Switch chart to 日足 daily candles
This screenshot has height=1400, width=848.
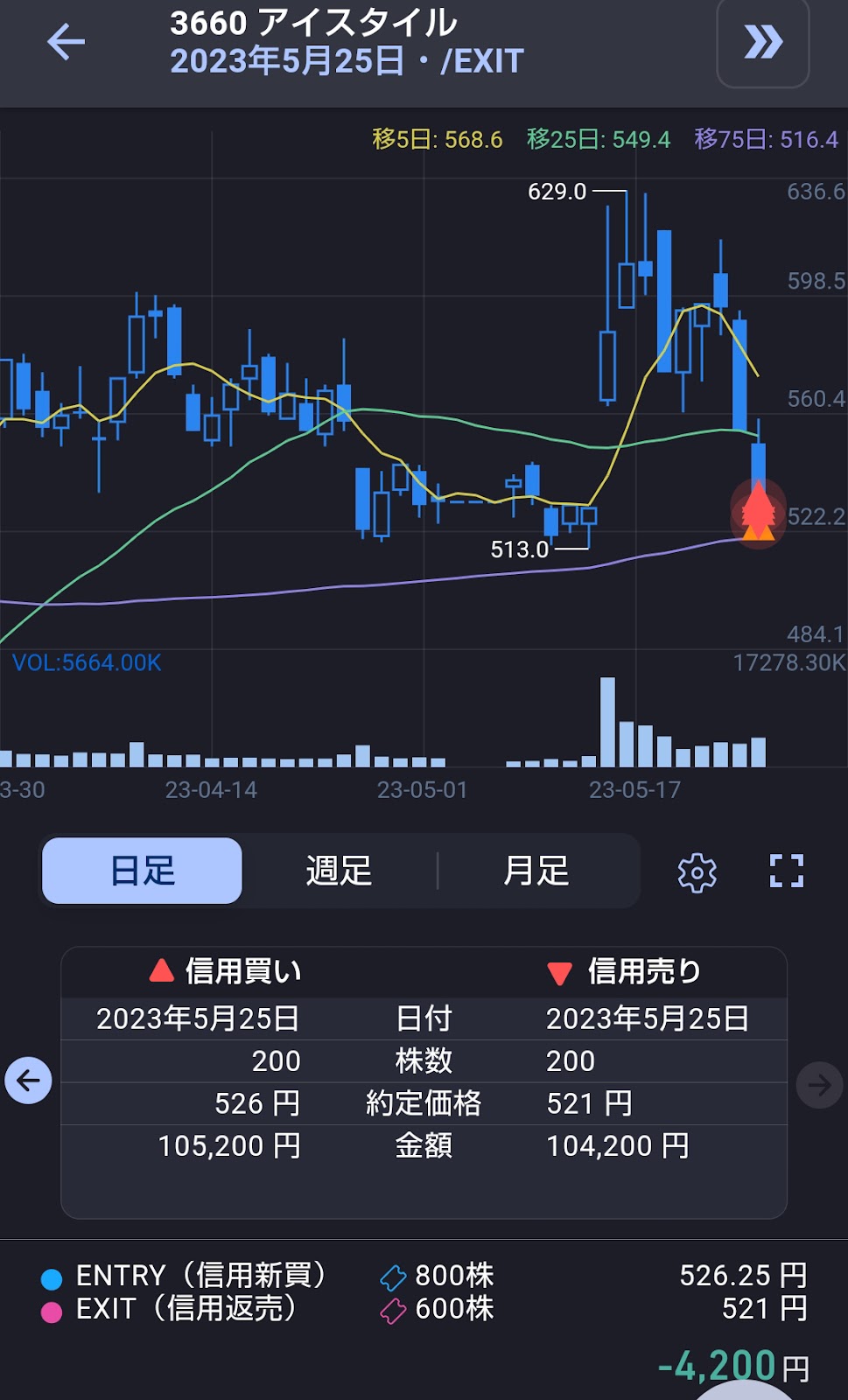pyautogui.click(x=142, y=871)
